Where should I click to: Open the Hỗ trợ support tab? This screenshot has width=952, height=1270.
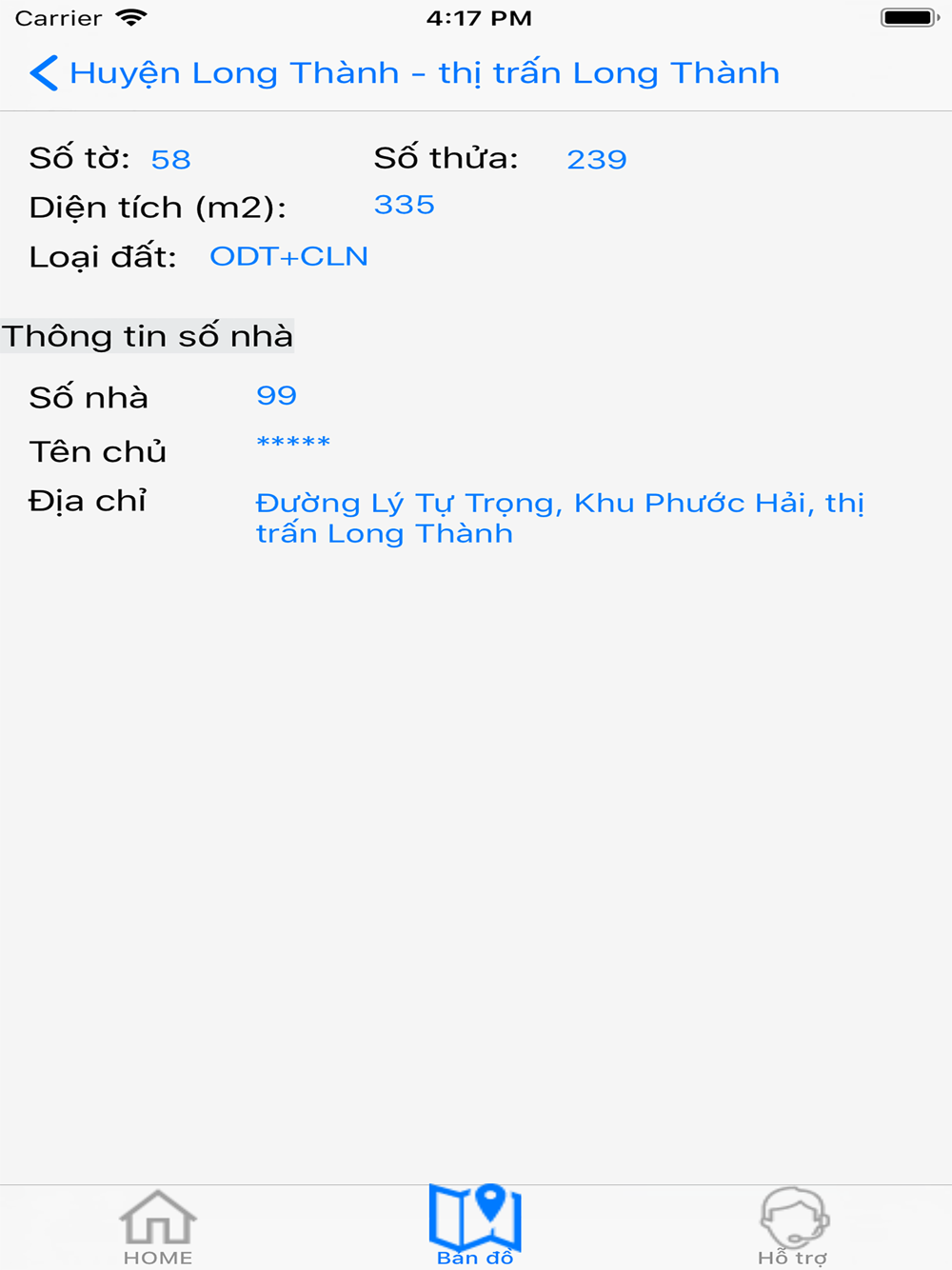[793, 1227]
